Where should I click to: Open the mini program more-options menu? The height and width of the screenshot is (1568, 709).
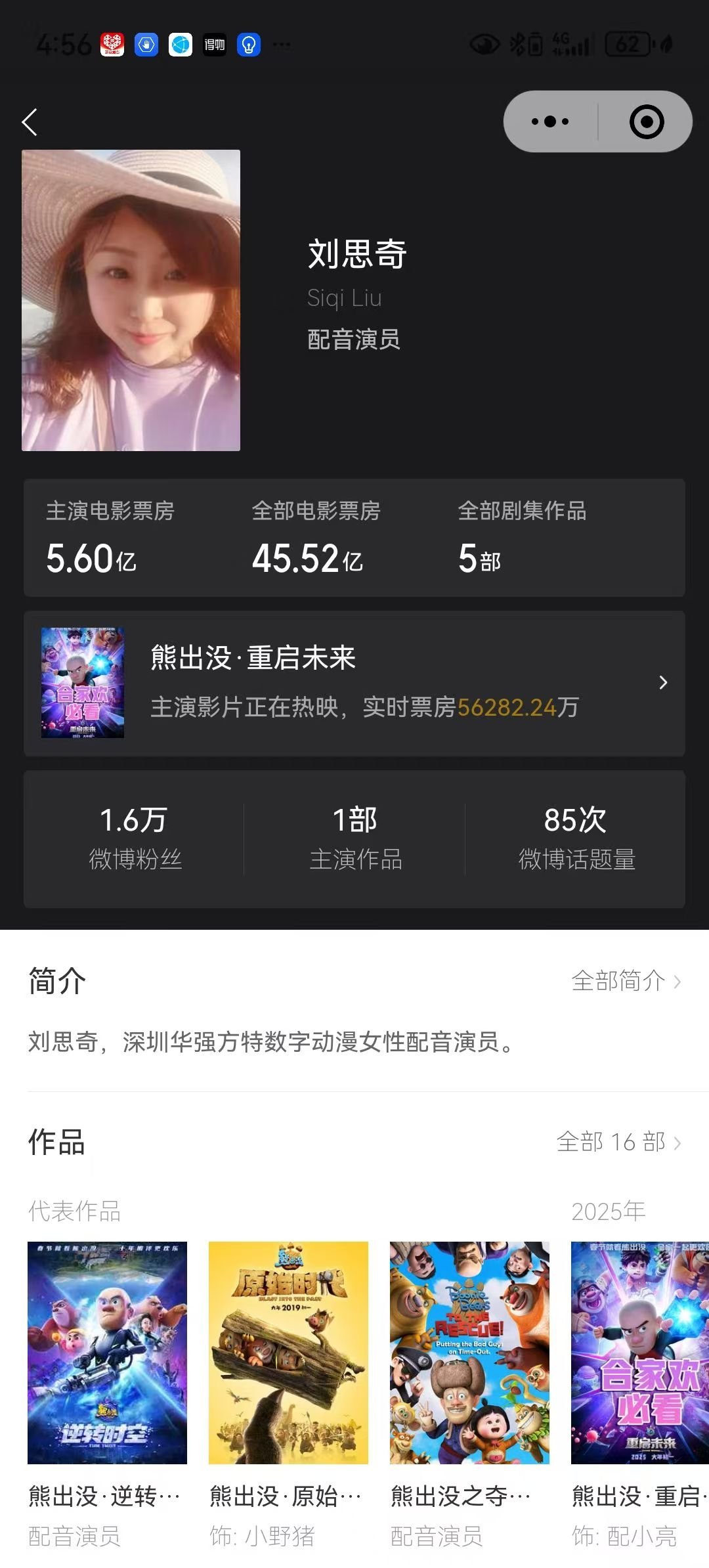click(550, 121)
